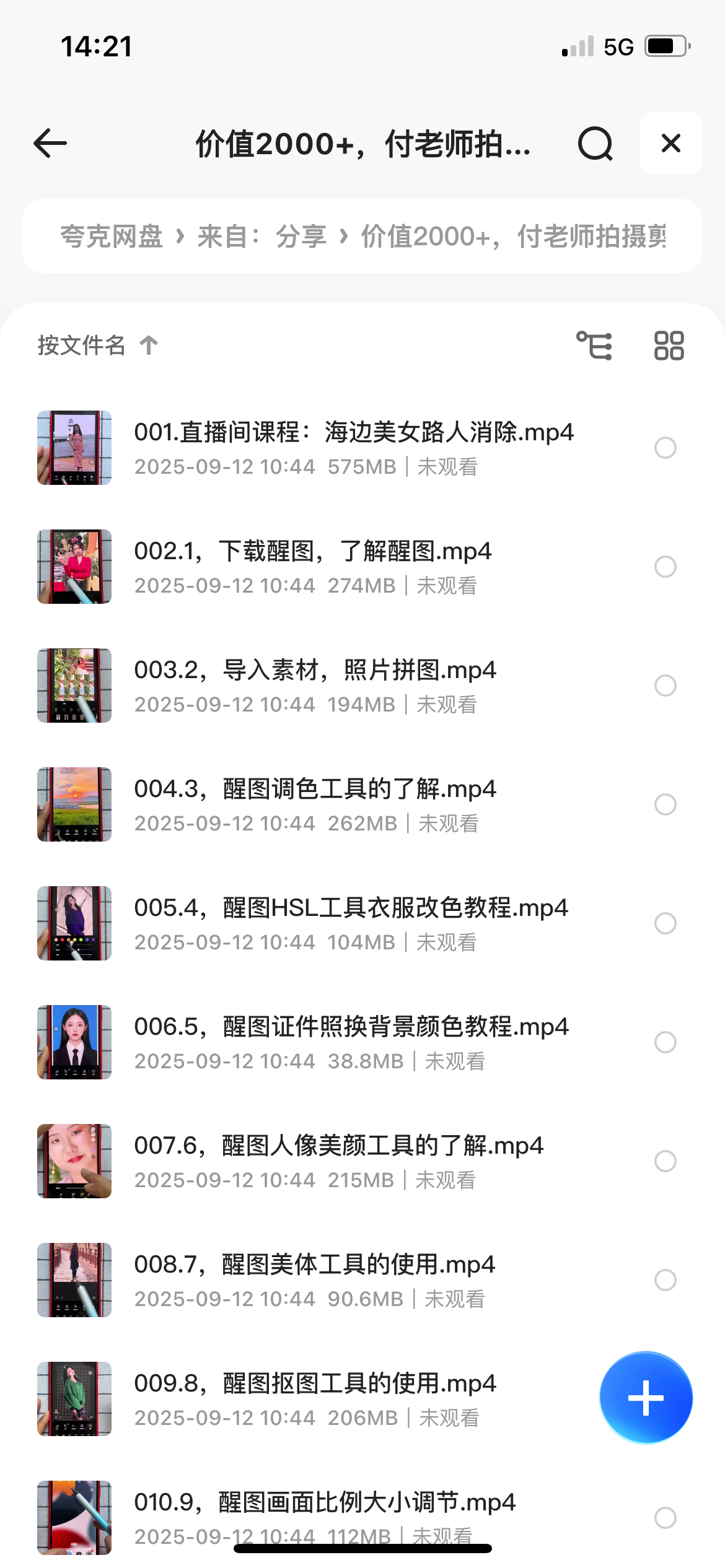Select the 010.9，醒图画面比例大小调节.mp4 checkbox

coord(665,1518)
